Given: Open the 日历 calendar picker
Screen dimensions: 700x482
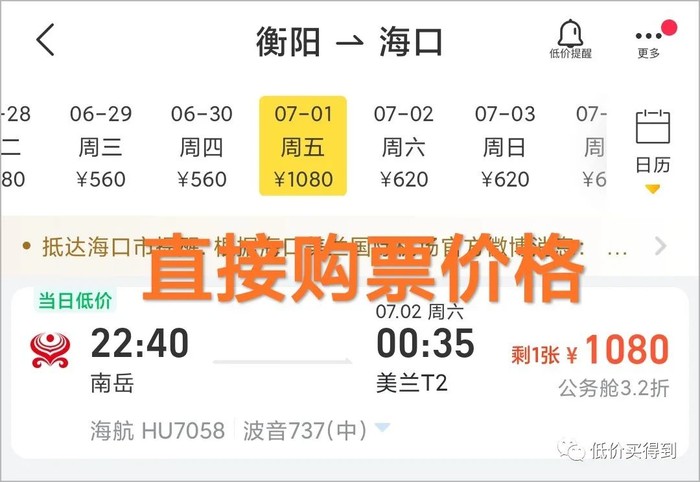Looking at the screenshot, I should pyautogui.click(x=653, y=146).
